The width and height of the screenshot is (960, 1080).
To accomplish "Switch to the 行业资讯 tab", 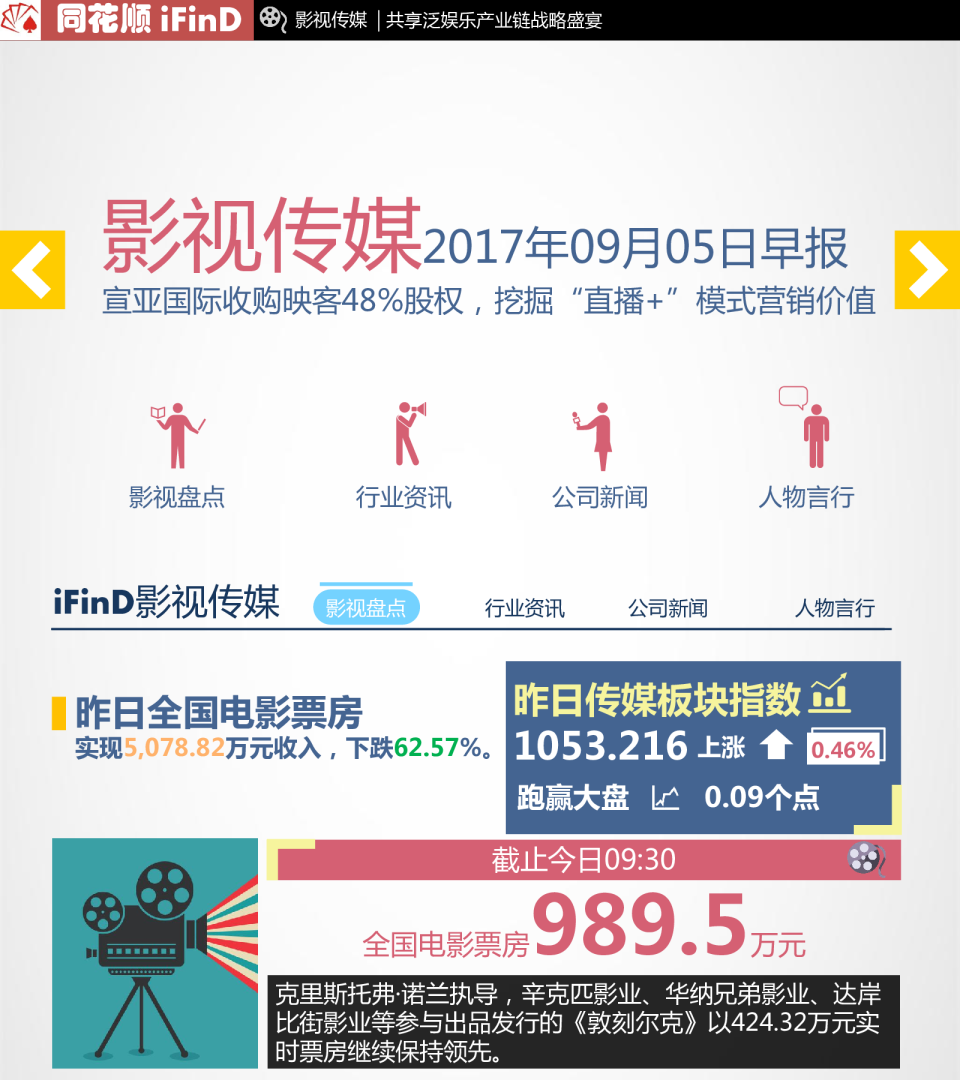I will [x=524, y=608].
